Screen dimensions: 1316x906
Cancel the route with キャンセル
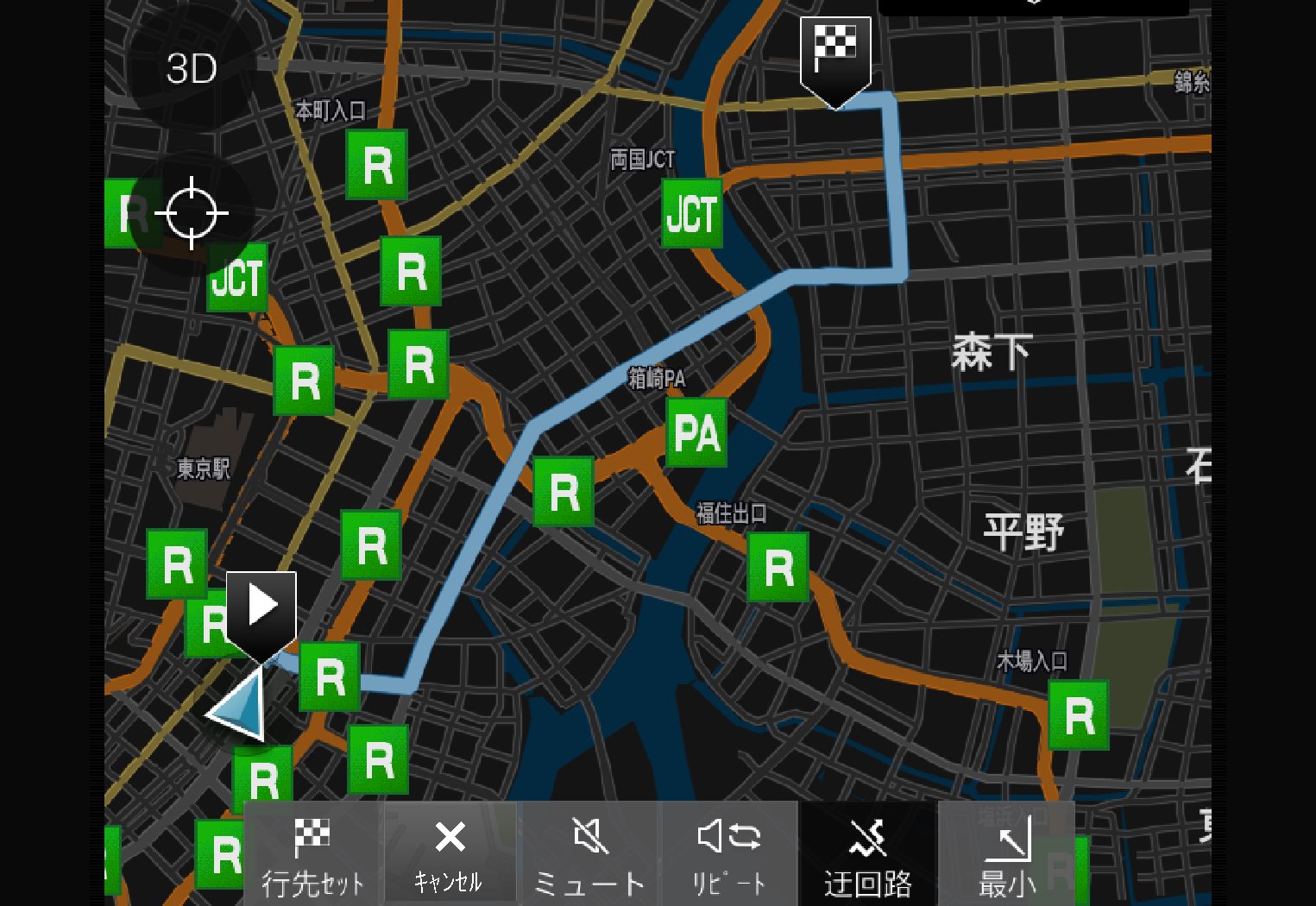450,854
